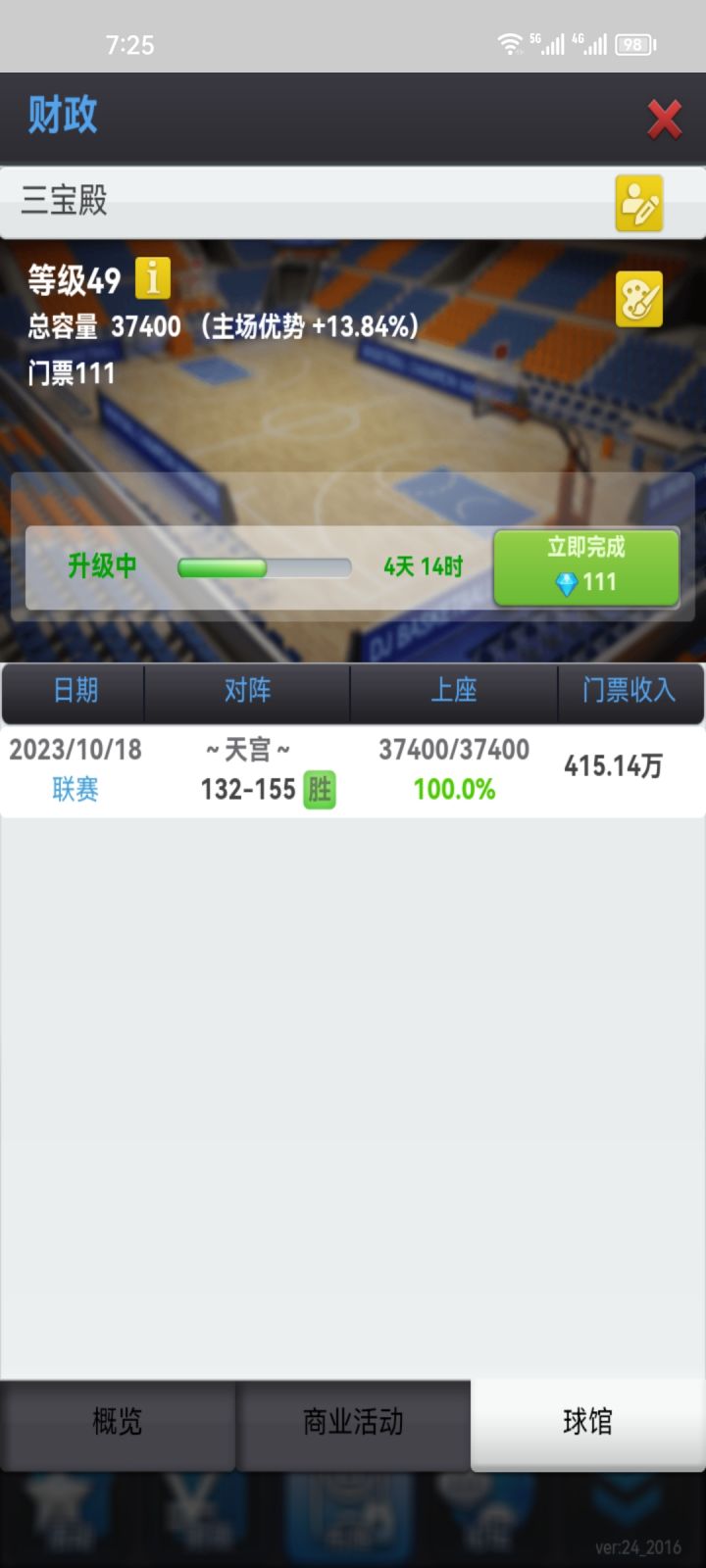Tap the edit arena name pencil icon

click(638, 201)
